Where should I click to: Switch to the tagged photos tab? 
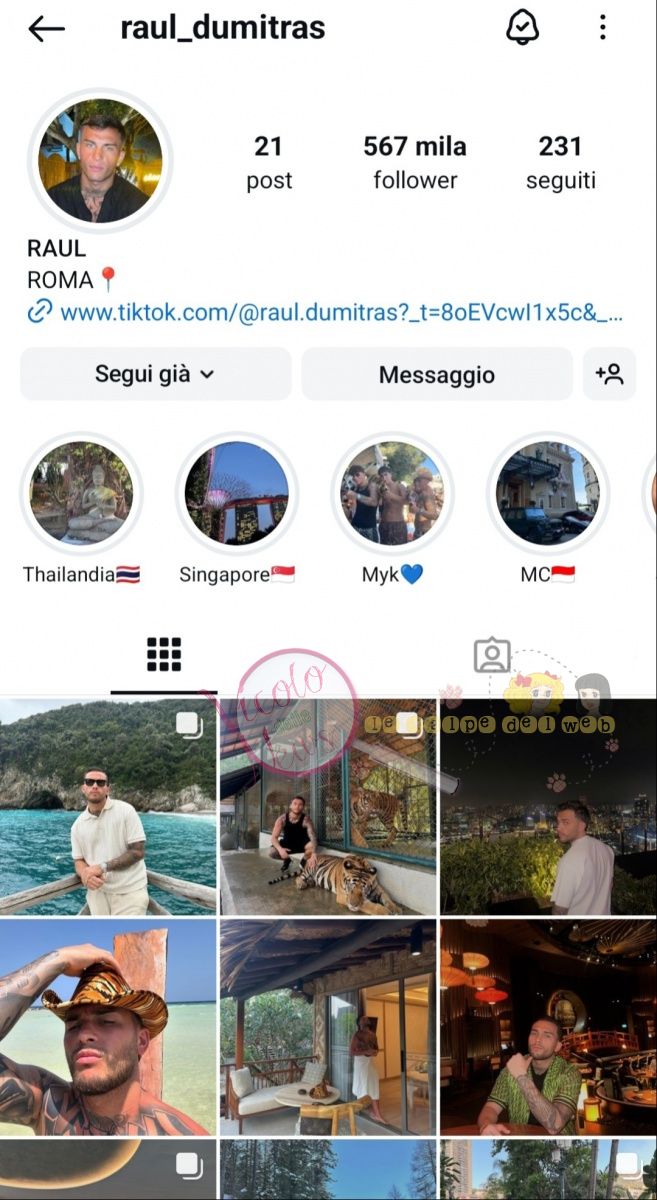pyautogui.click(x=492, y=656)
